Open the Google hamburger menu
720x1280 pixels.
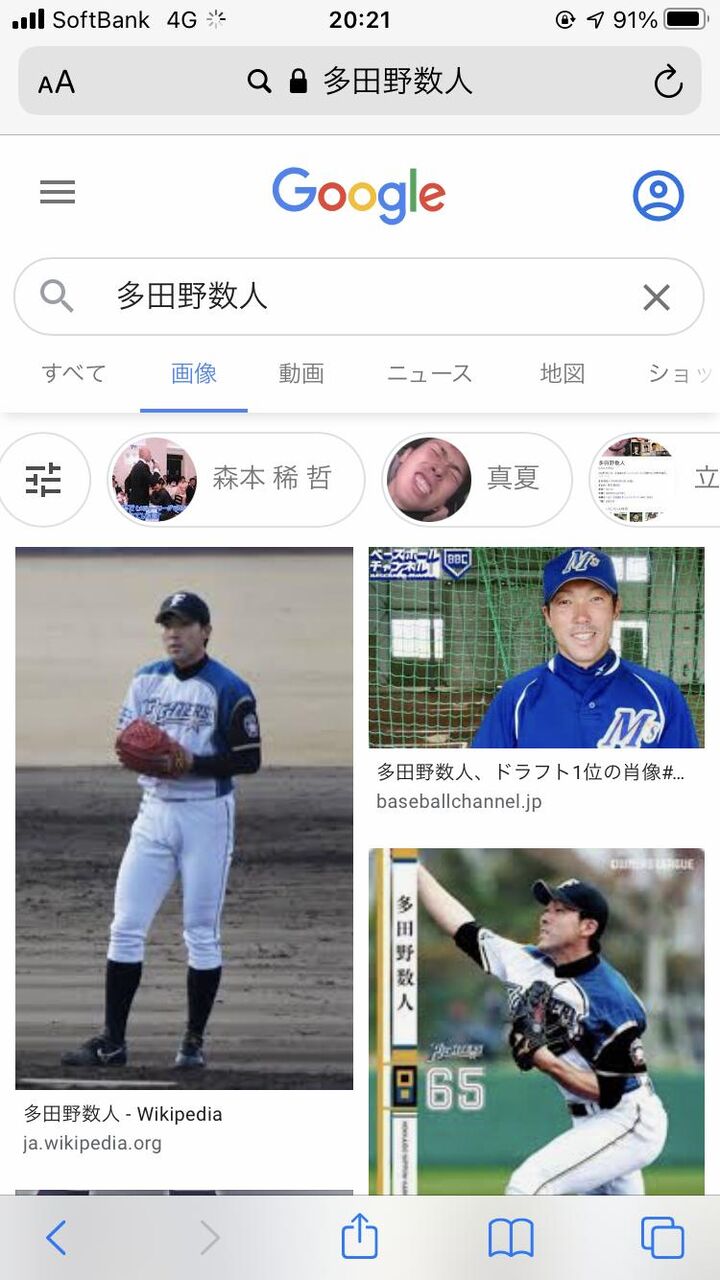click(57, 192)
